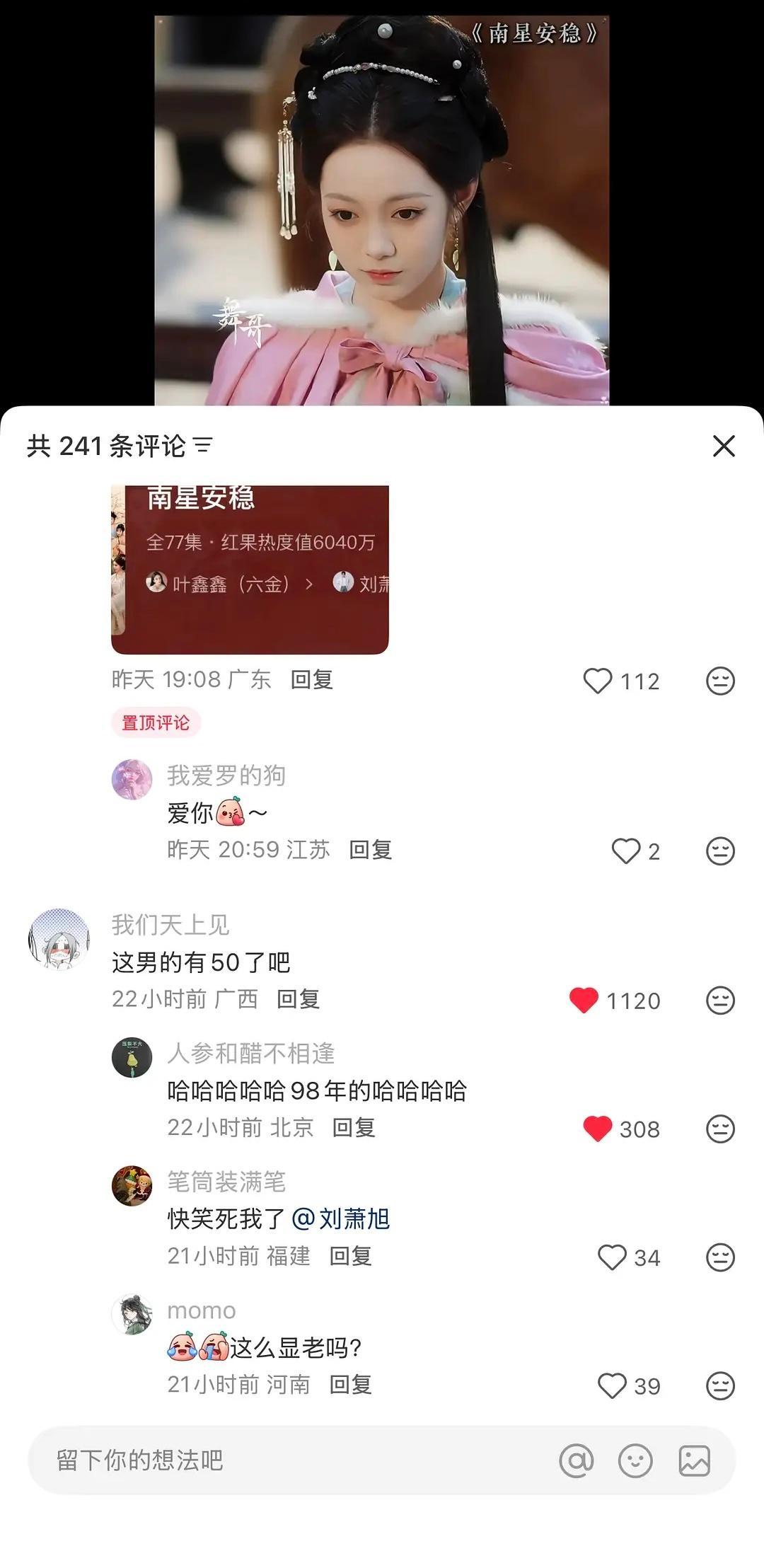Expand reactions on 人参和醋不相逢's comment
This screenshot has height=1568, width=764.
(722, 1129)
